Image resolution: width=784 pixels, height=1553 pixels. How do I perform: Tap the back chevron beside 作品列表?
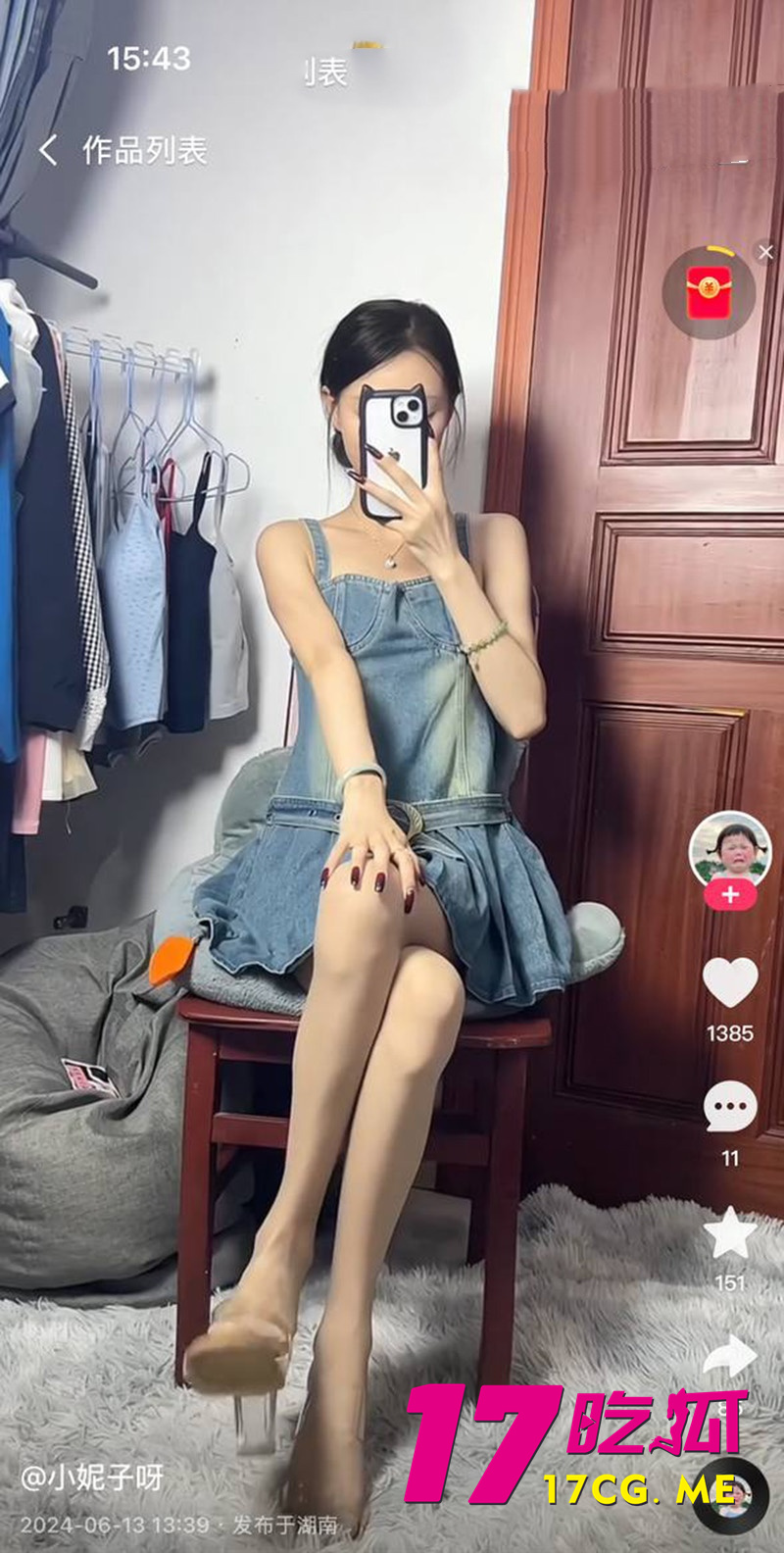click(x=46, y=147)
